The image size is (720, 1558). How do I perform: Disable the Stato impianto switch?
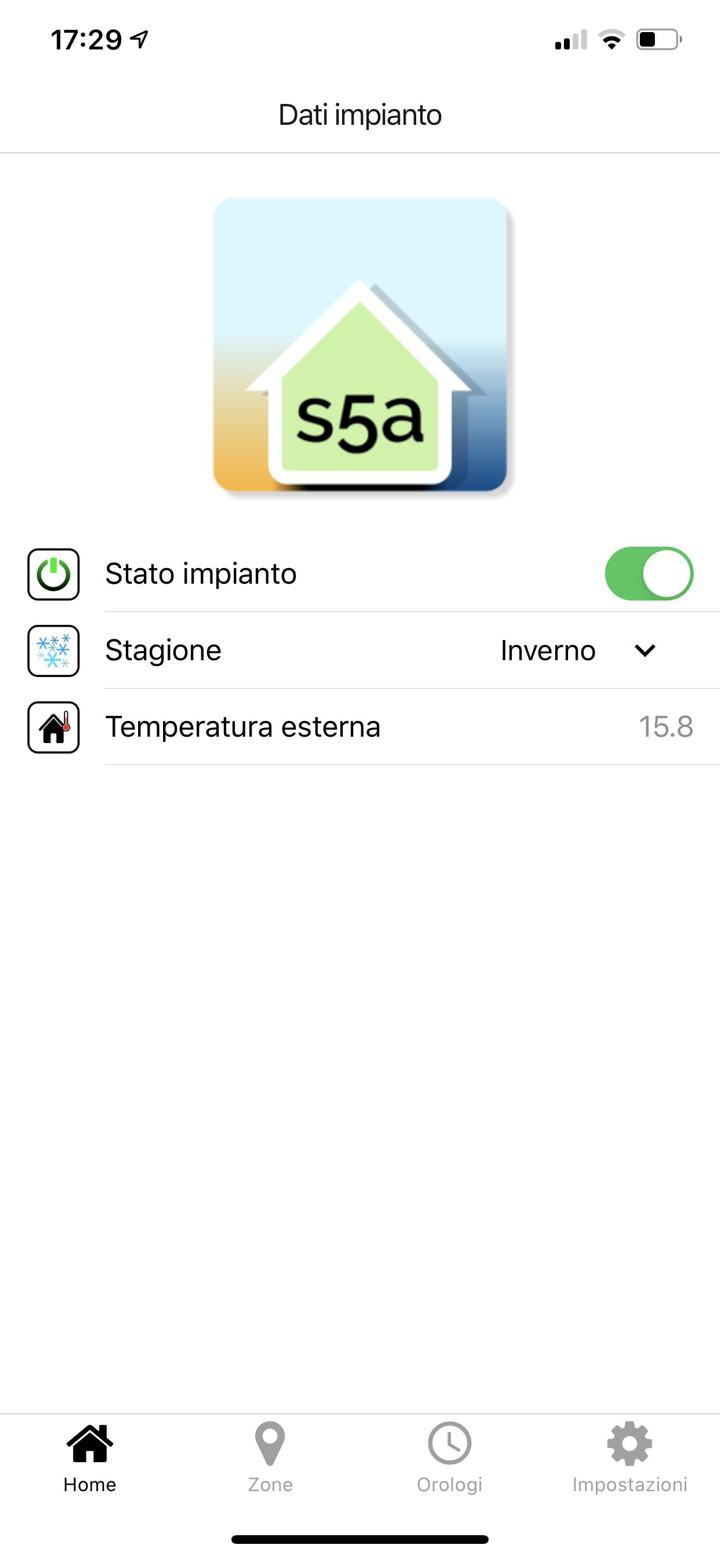click(x=649, y=573)
